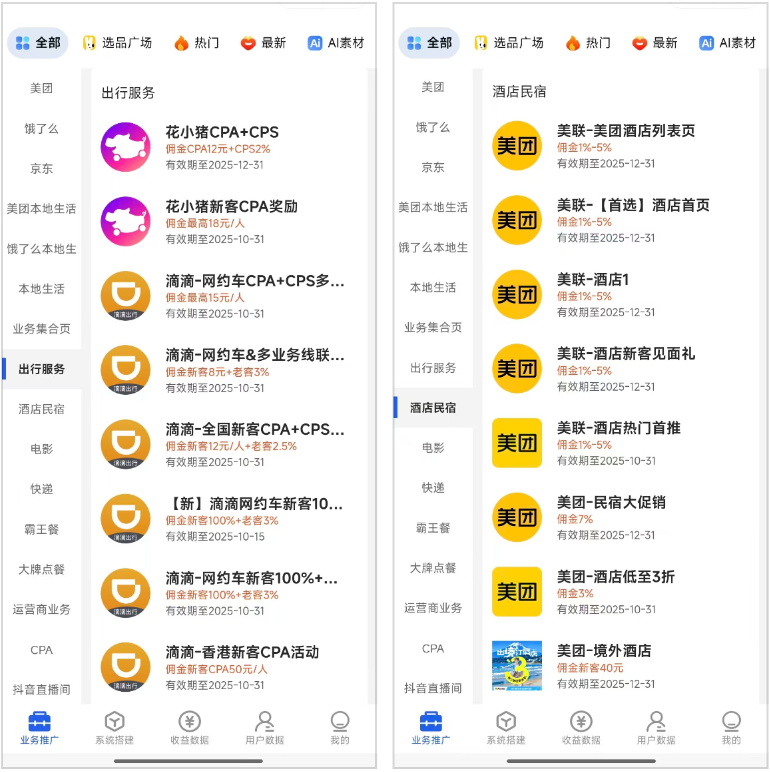Open 收益数据 via its yen icon

[x=189, y=723]
